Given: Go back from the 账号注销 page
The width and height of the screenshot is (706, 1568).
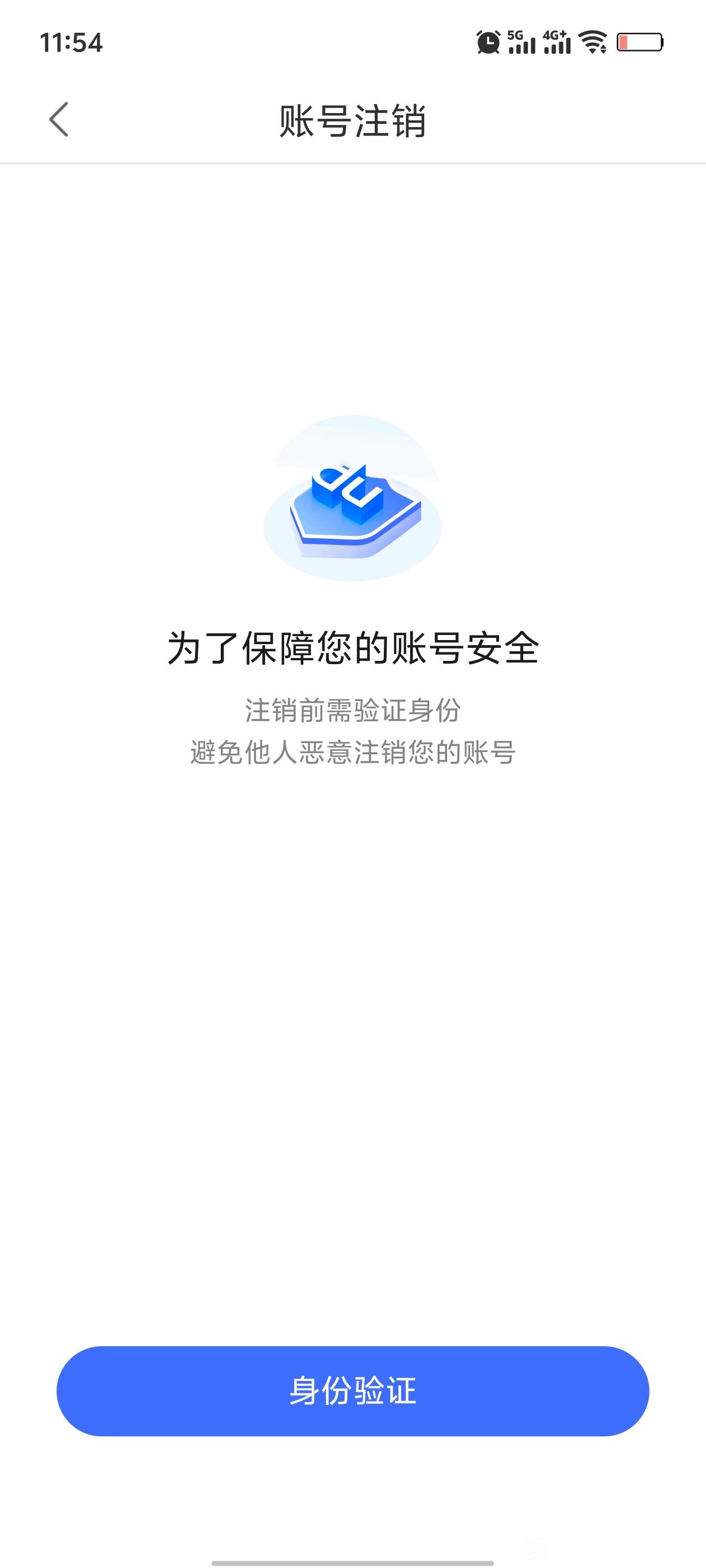Looking at the screenshot, I should point(58,119).
